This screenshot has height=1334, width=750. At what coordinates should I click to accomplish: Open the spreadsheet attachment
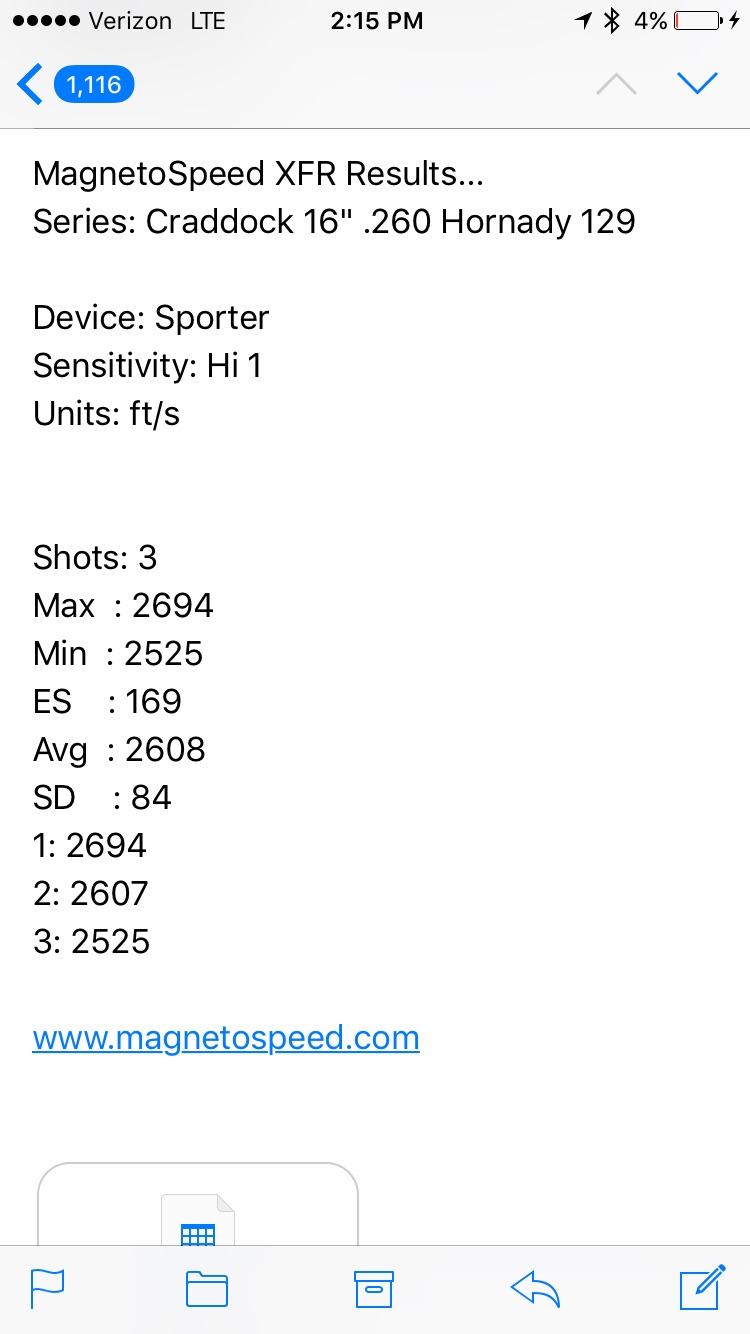coord(198,1204)
